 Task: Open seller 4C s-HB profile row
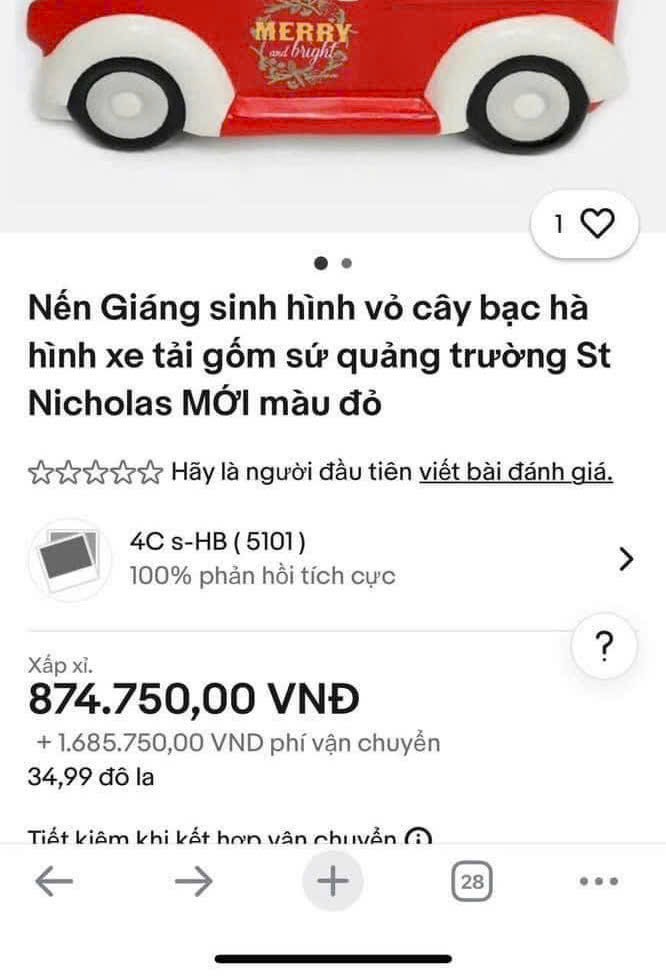[x=332, y=559]
